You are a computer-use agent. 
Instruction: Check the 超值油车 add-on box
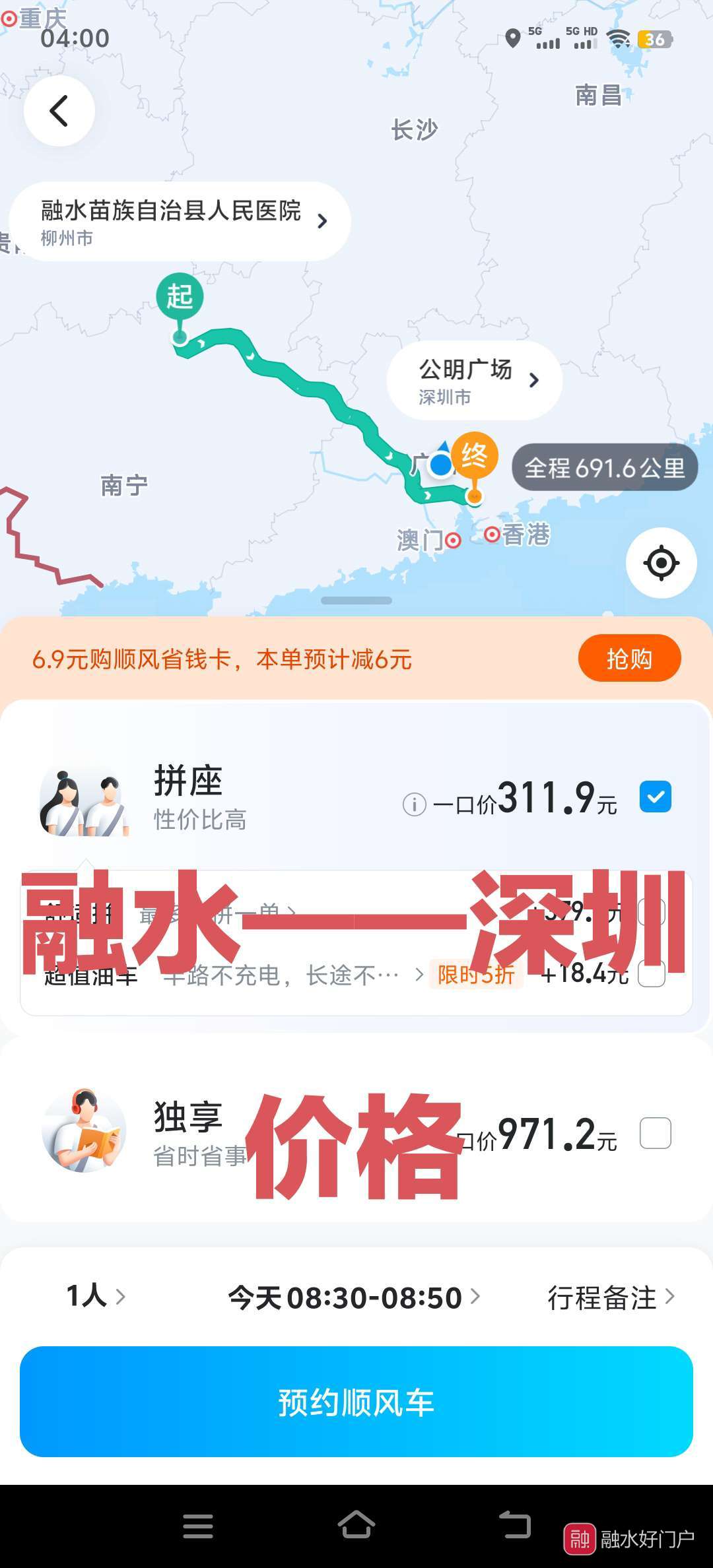pos(651,973)
